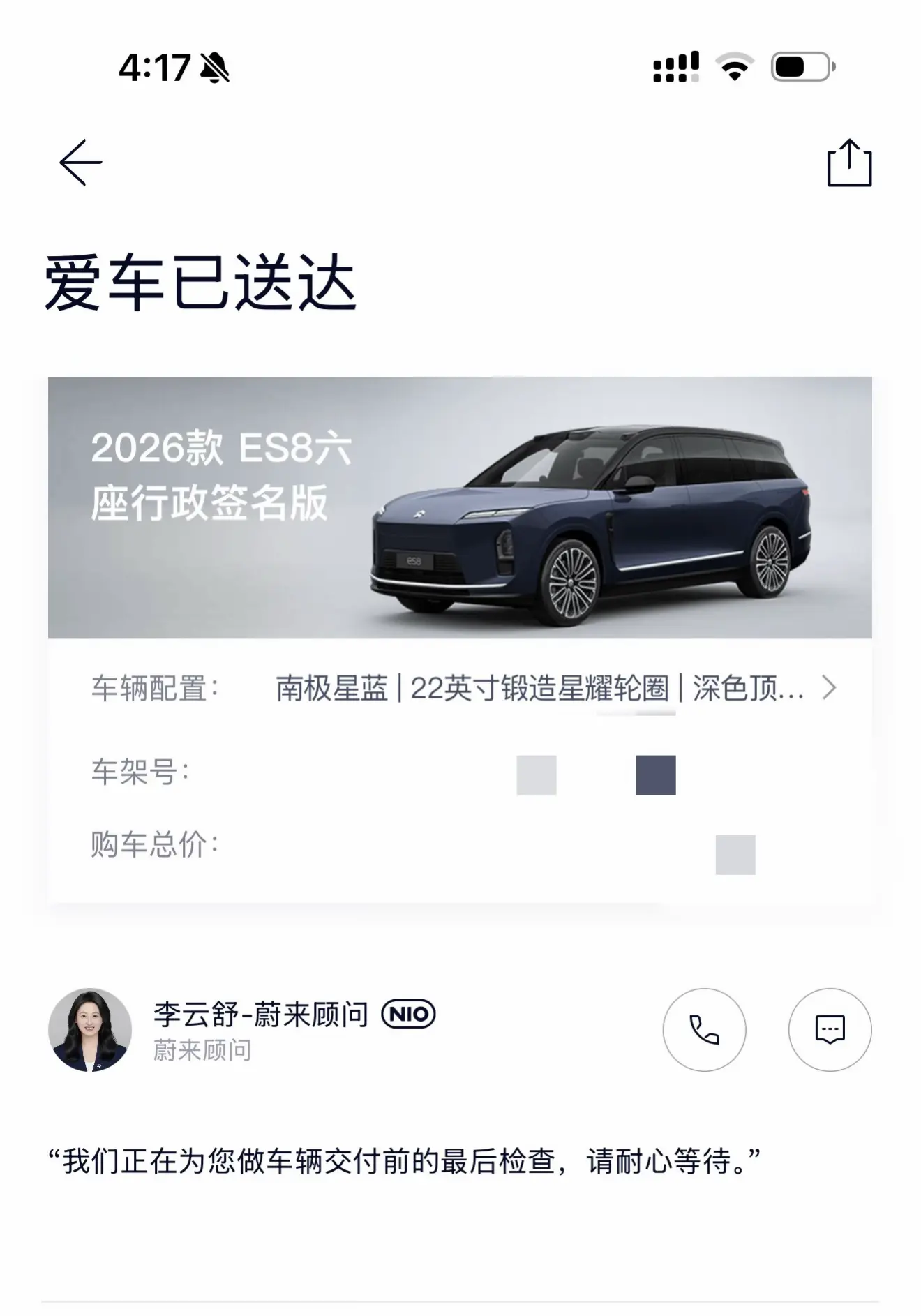
Task: Expand the full vehicle configuration via the chevron
Action: point(831,688)
